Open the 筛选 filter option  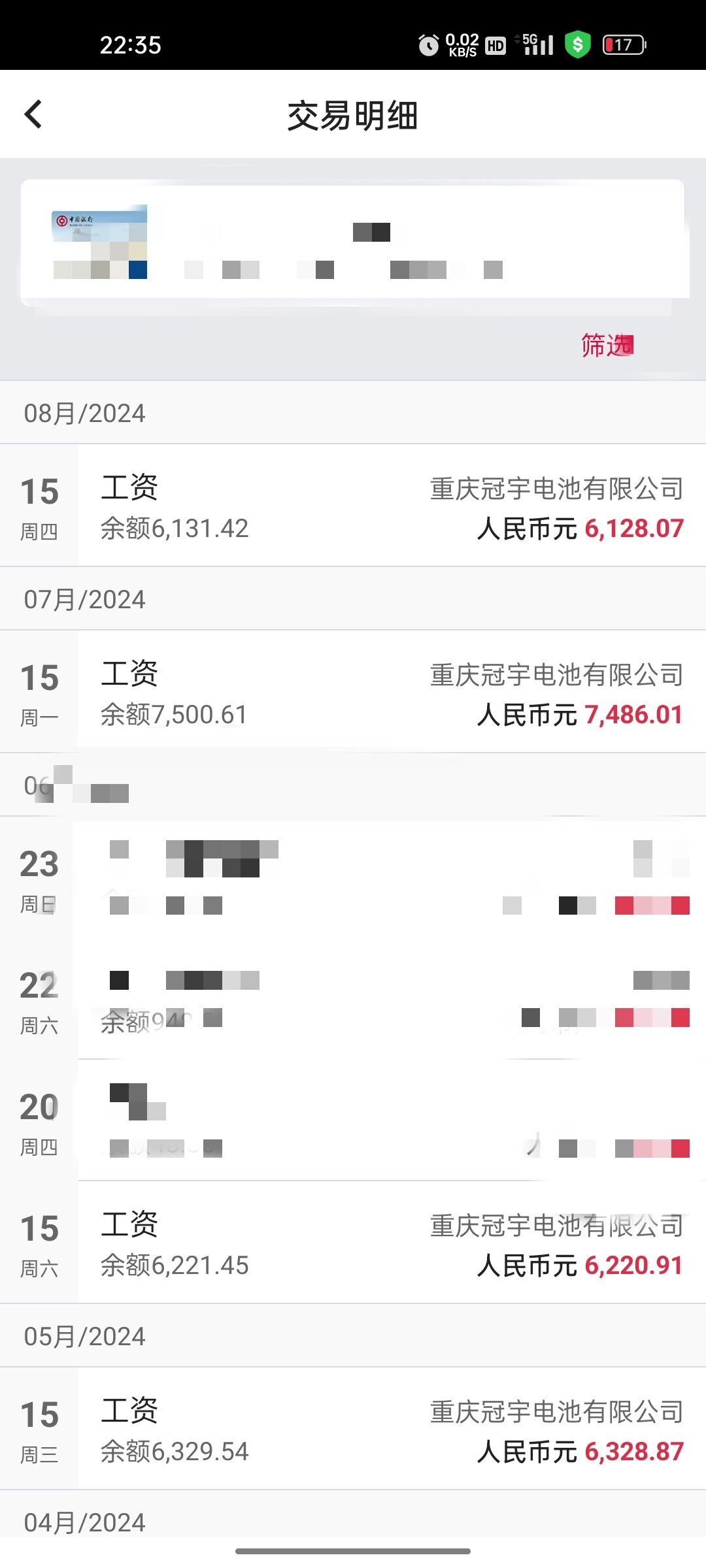(x=607, y=345)
